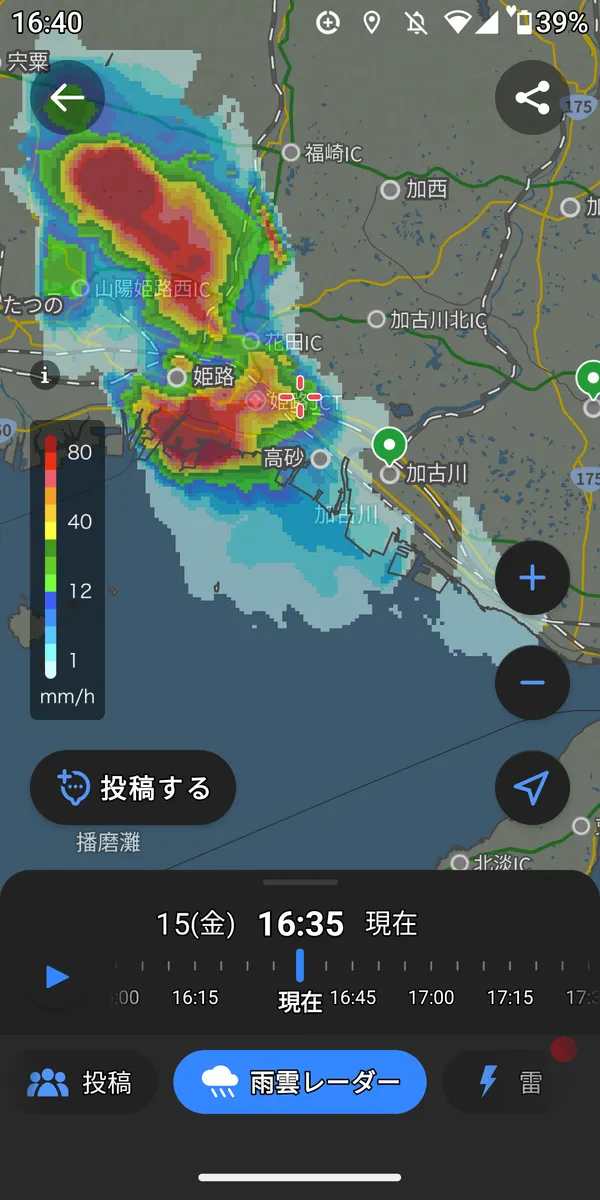
Task: Zoom in with the plus button
Action: 532,578
